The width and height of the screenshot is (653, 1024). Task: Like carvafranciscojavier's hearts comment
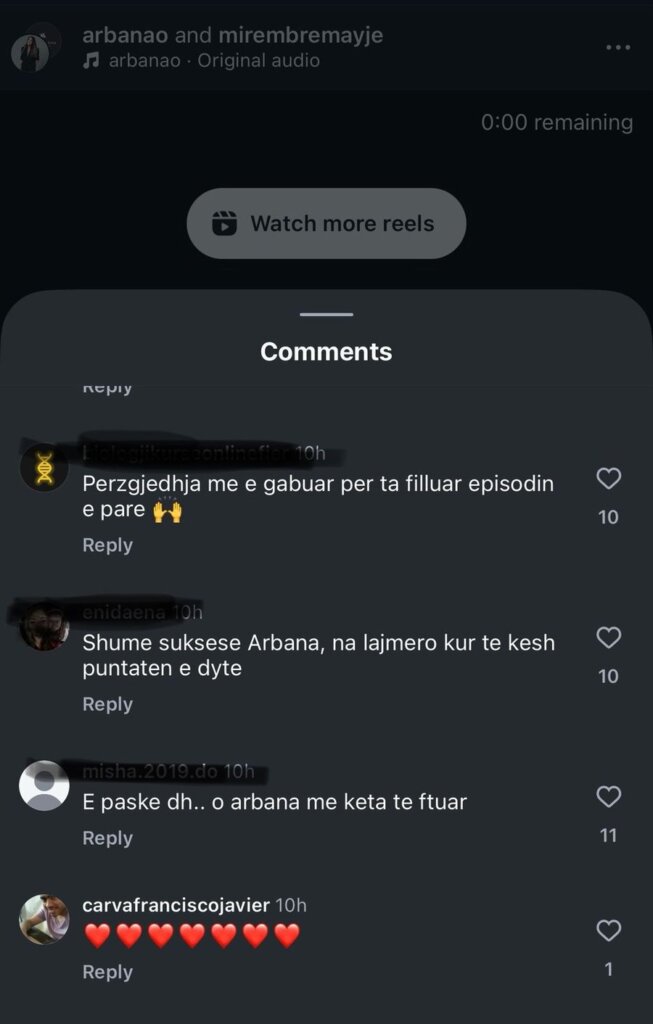tap(608, 931)
